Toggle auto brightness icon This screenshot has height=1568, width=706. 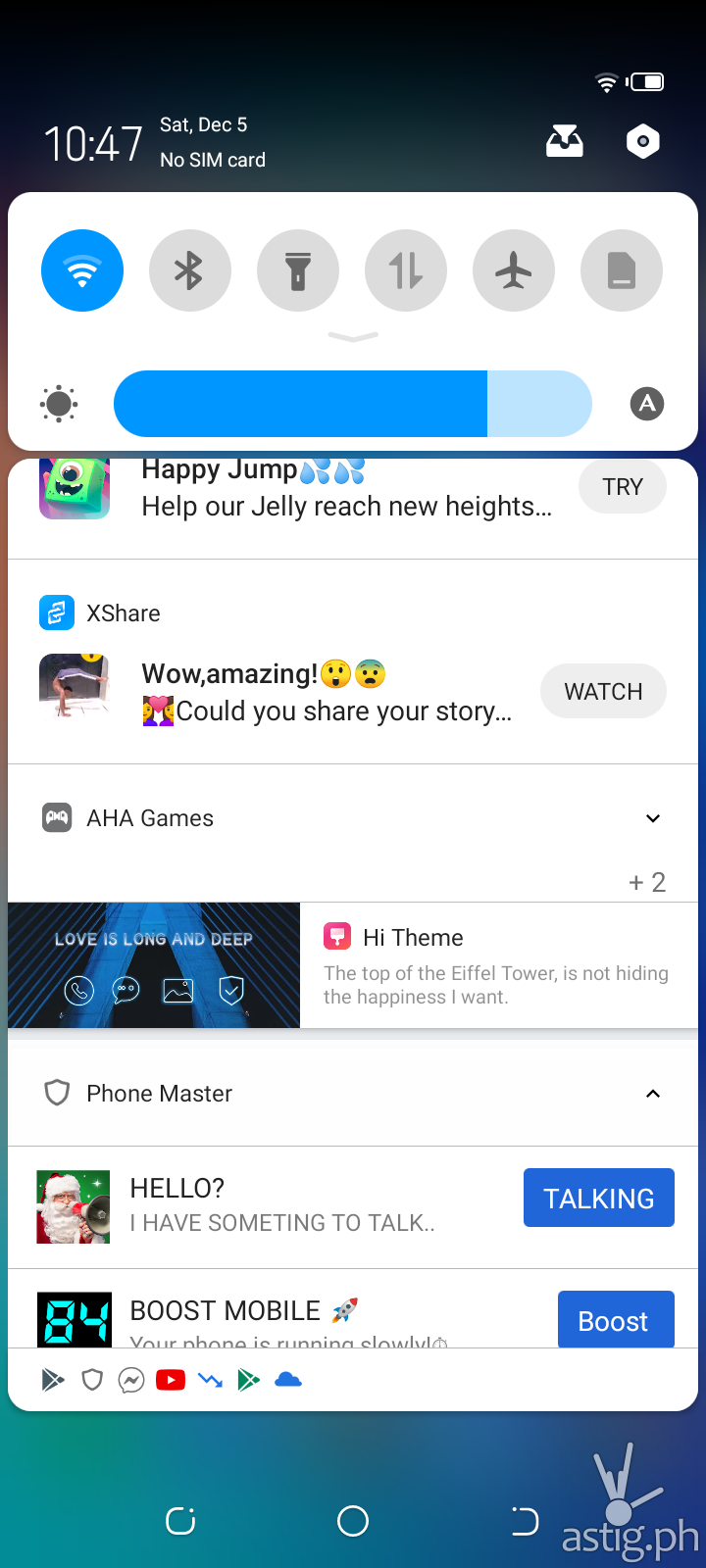coord(646,404)
